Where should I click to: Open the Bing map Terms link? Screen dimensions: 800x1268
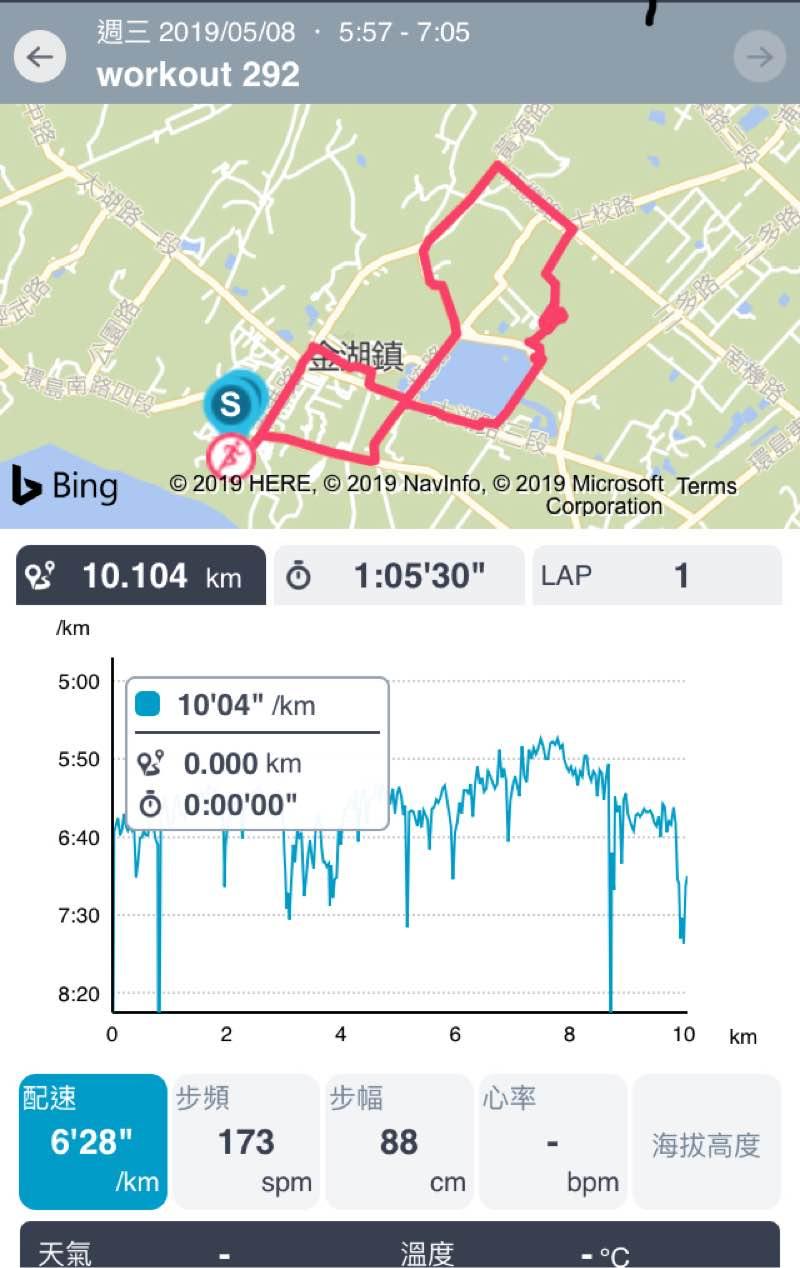[706, 486]
